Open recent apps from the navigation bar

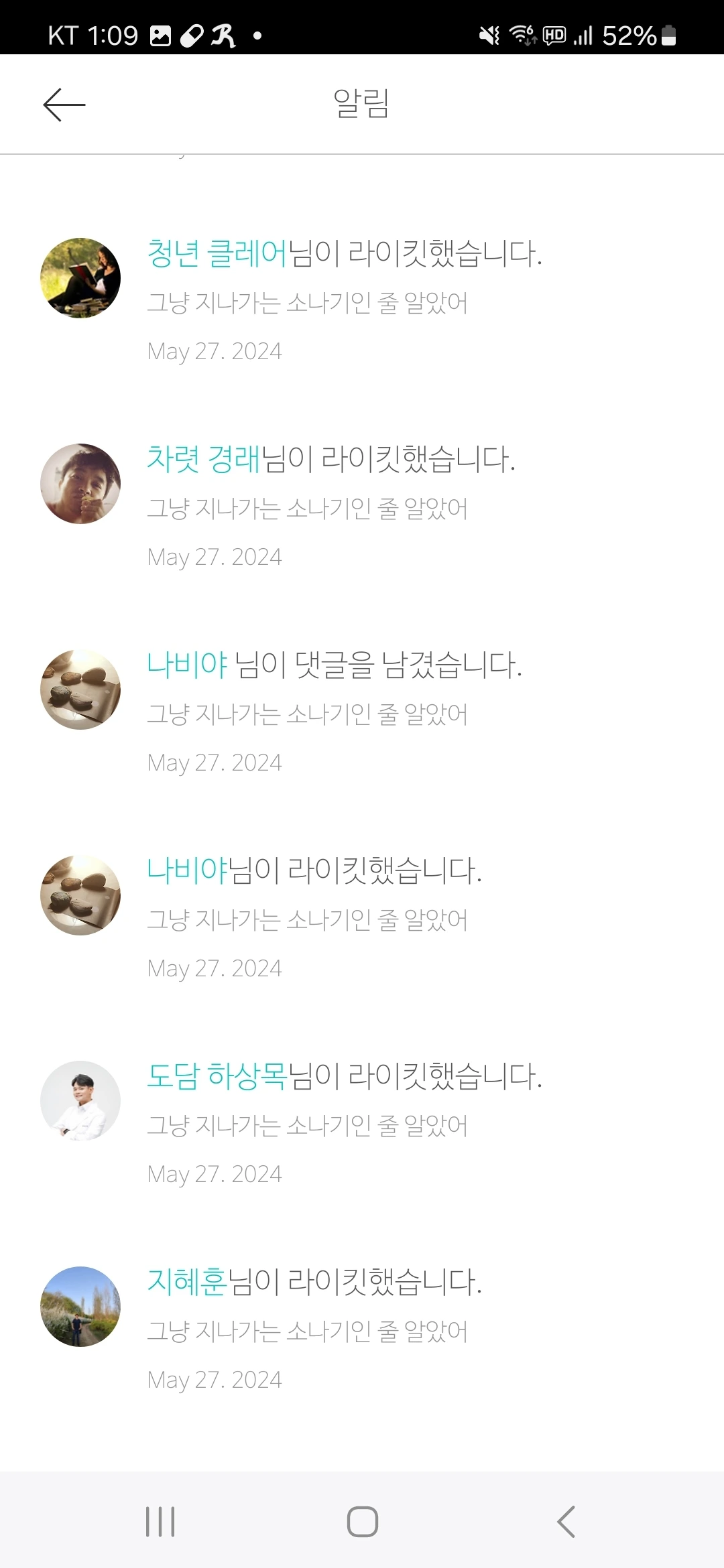click(x=160, y=1521)
